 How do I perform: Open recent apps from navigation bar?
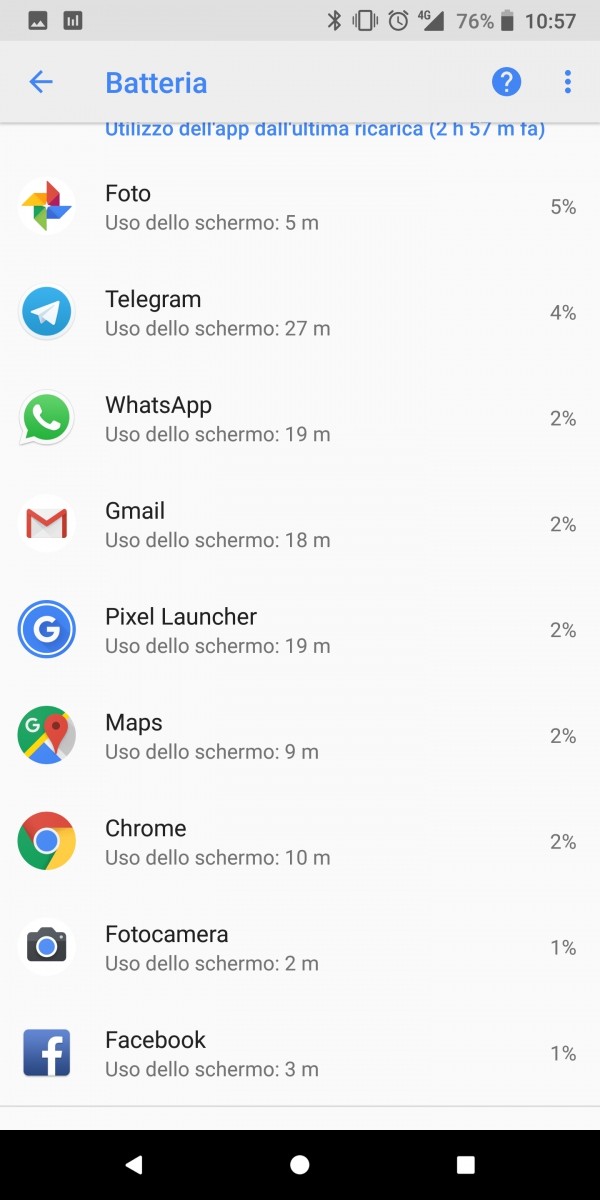(465, 1165)
